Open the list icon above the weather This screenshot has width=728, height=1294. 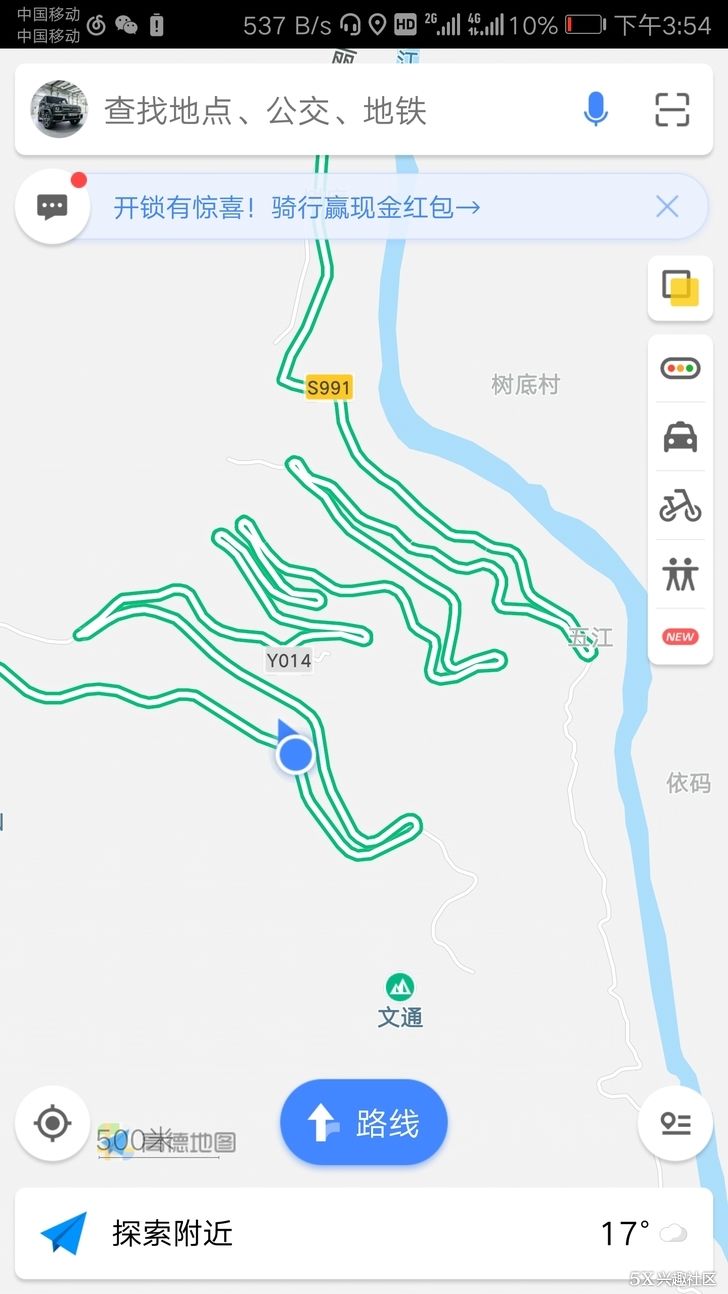676,1123
